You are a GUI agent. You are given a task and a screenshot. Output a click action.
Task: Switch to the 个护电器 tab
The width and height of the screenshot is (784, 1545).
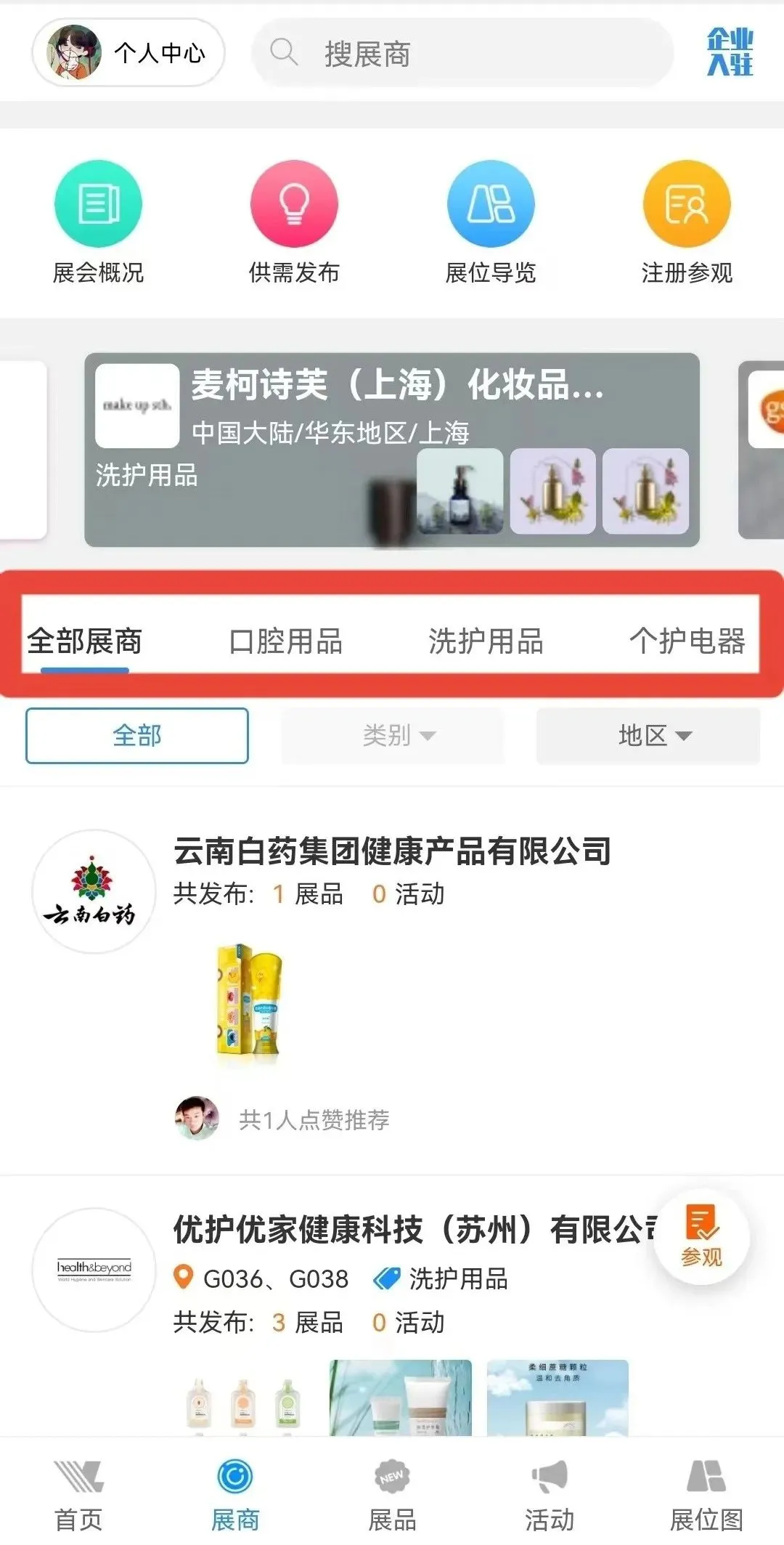(x=687, y=641)
